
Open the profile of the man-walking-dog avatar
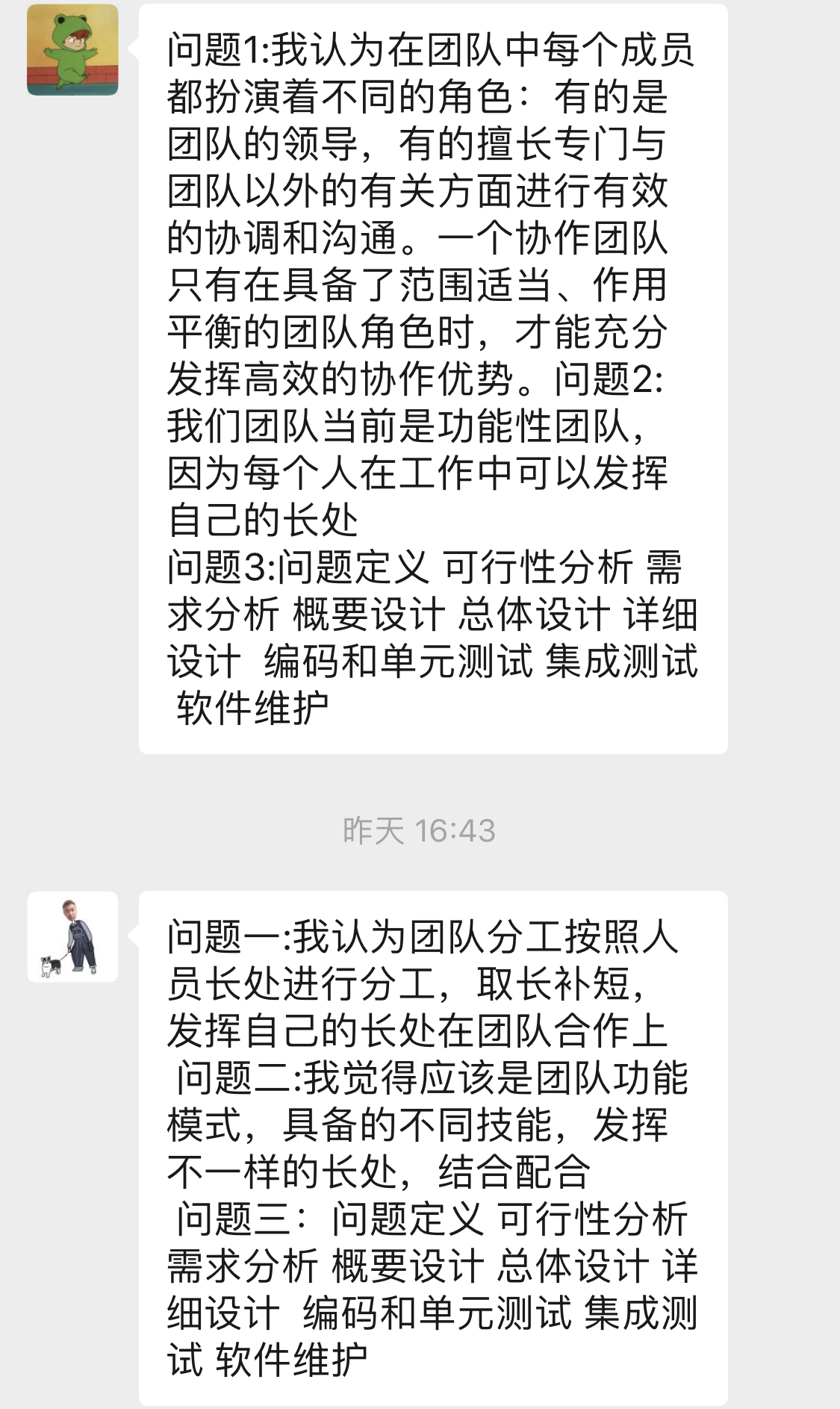pos(72,936)
